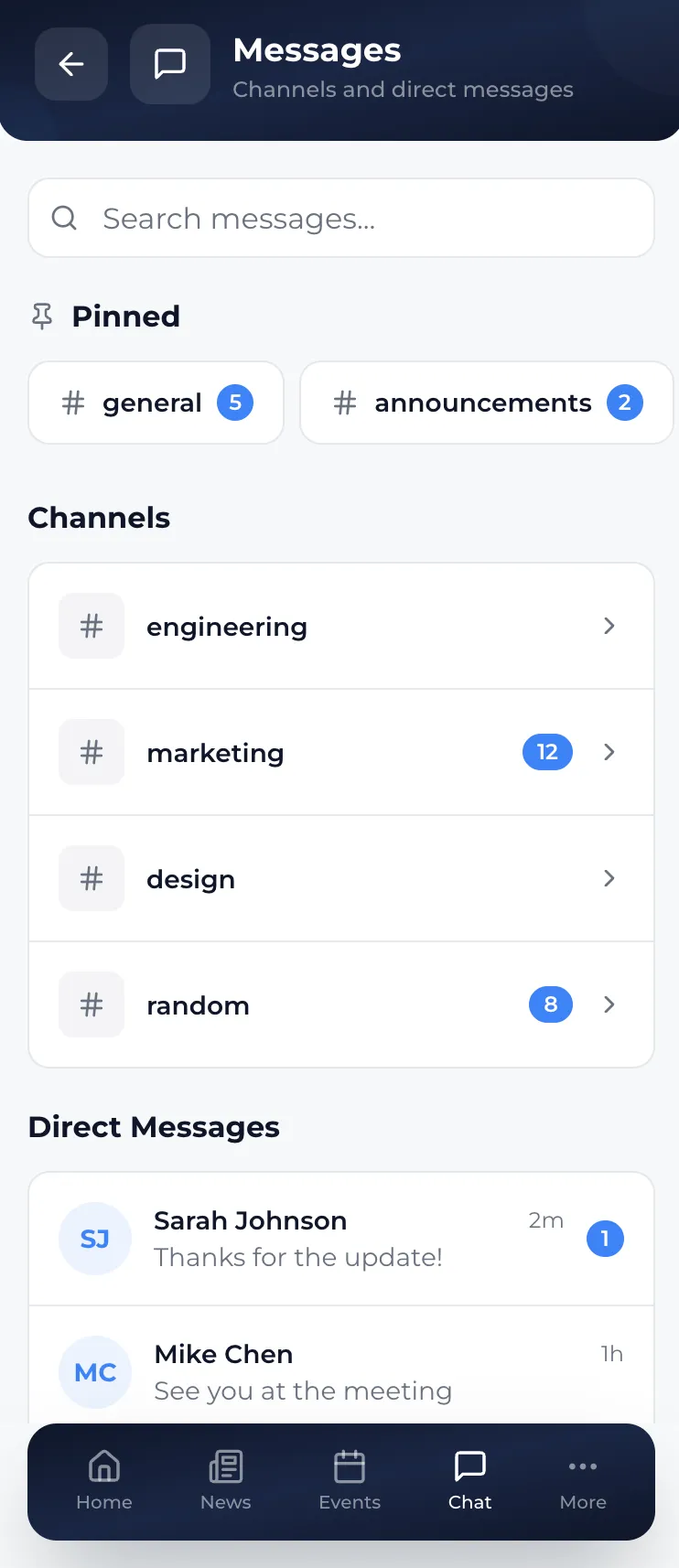Click the unread badge on marketing channel
This screenshot has height=1568, width=679.
click(547, 752)
